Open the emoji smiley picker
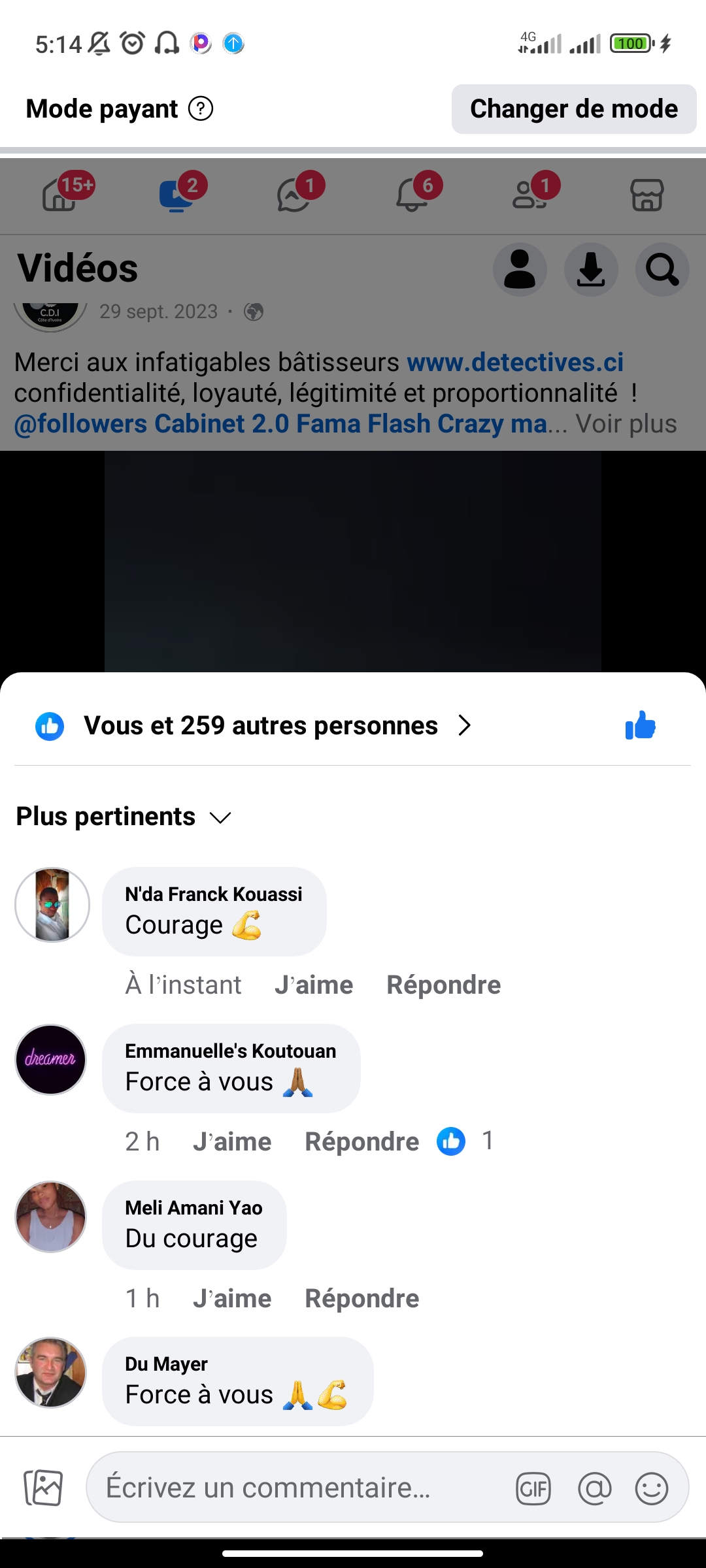 tap(652, 1488)
